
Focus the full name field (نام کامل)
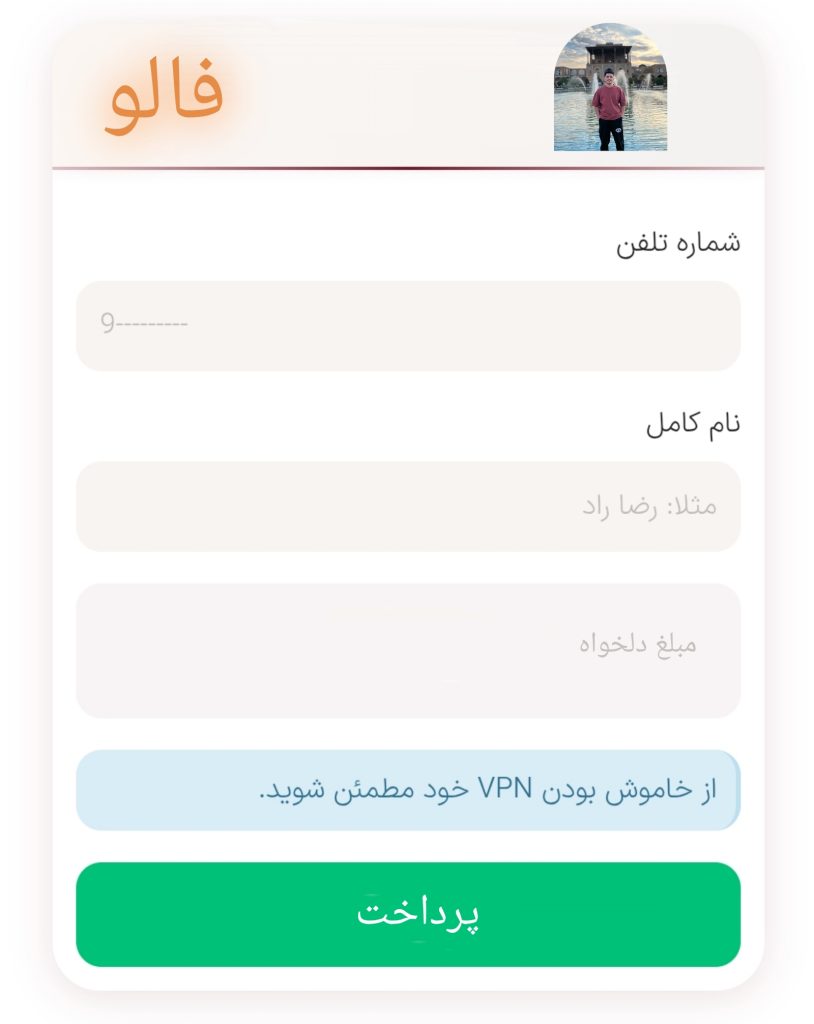point(408,506)
